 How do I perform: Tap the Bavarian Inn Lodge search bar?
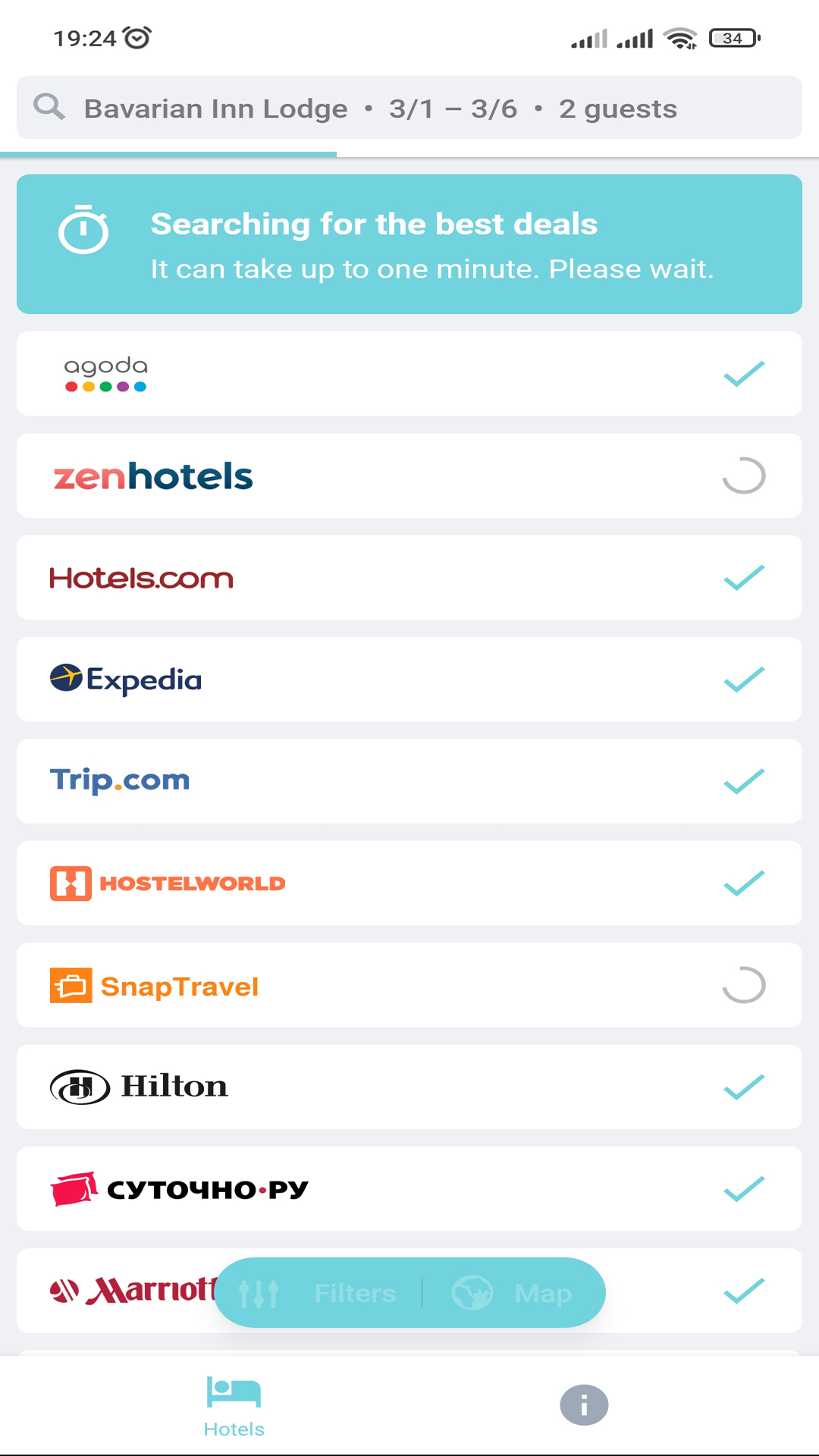click(x=409, y=107)
